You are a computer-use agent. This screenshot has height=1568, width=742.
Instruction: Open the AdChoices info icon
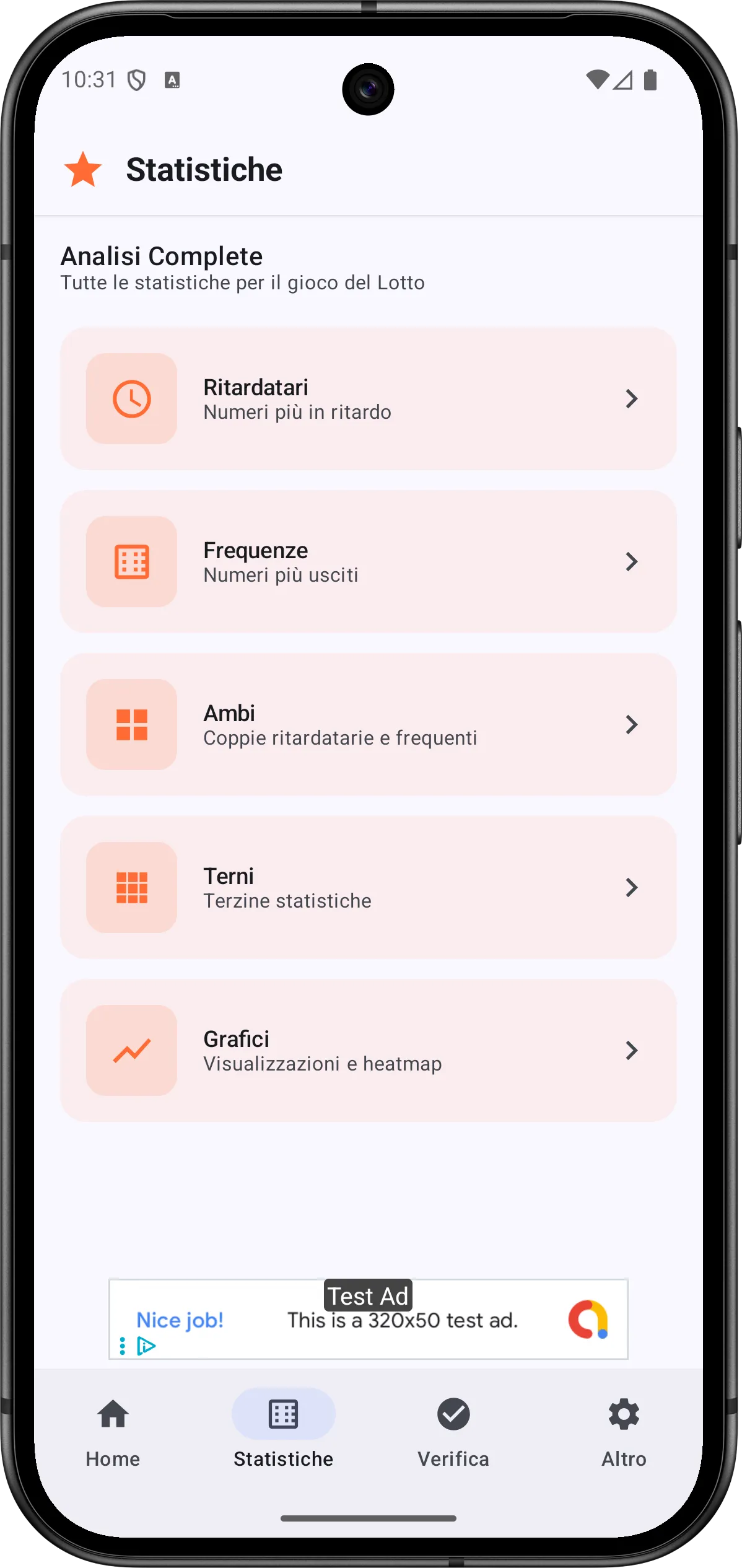point(146,1346)
